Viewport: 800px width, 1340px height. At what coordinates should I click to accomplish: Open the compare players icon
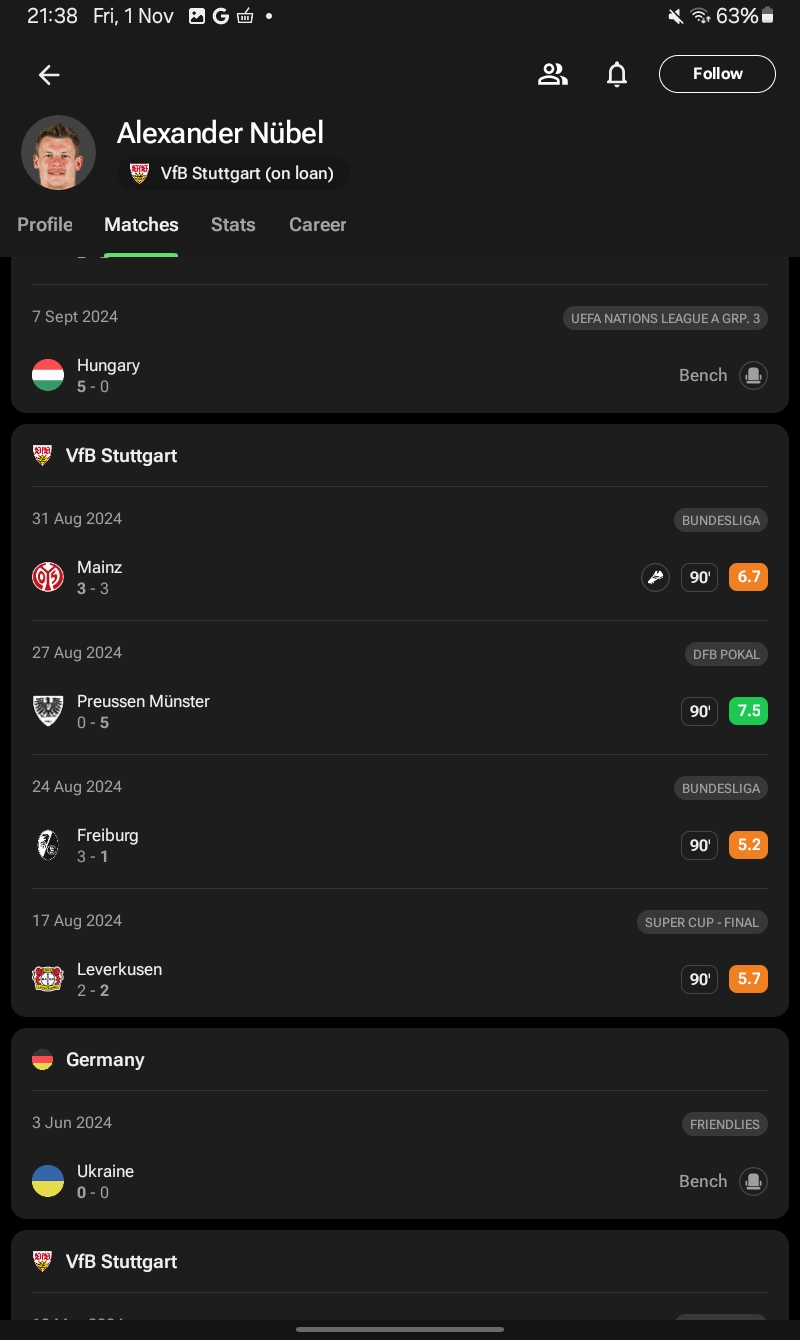pos(552,74)
